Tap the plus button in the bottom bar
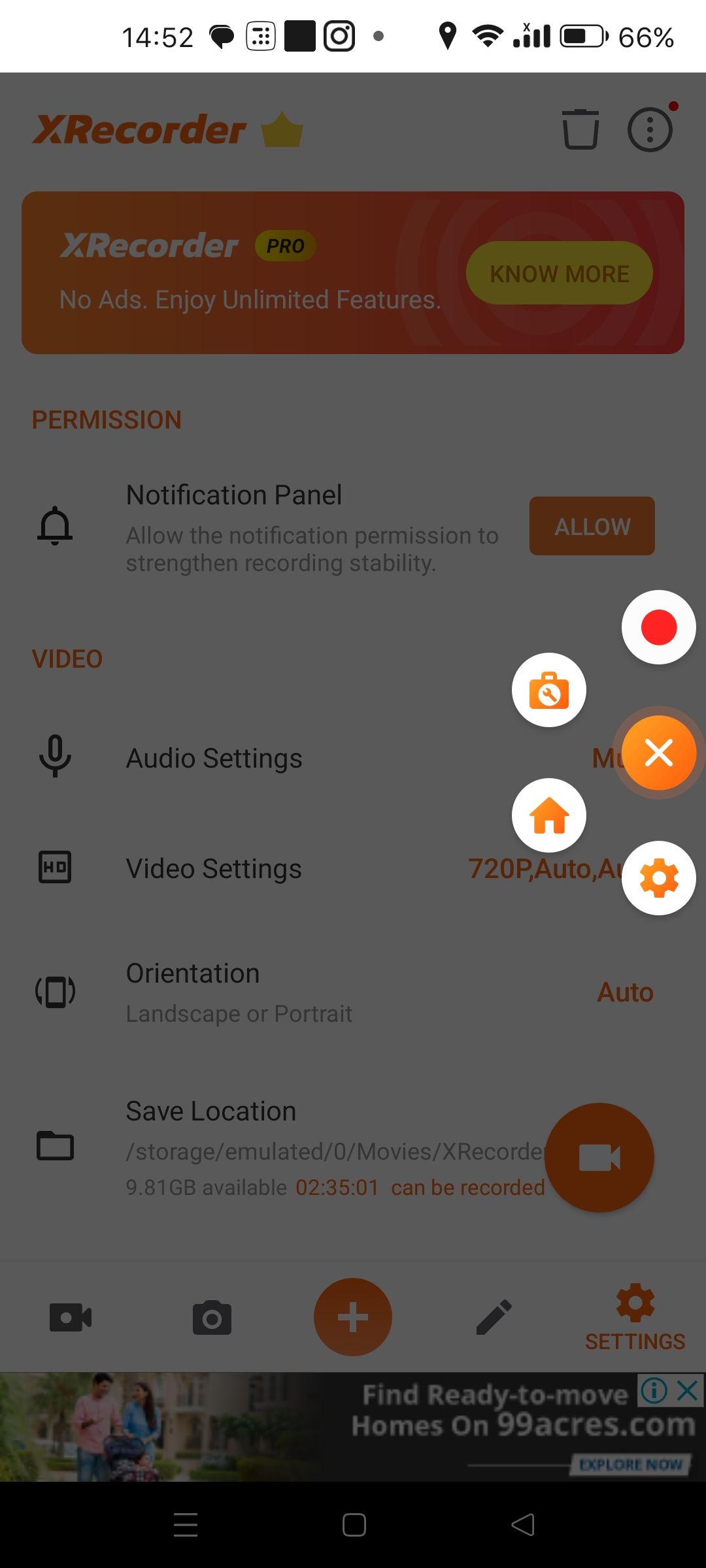 click(x=352, y=1316)
